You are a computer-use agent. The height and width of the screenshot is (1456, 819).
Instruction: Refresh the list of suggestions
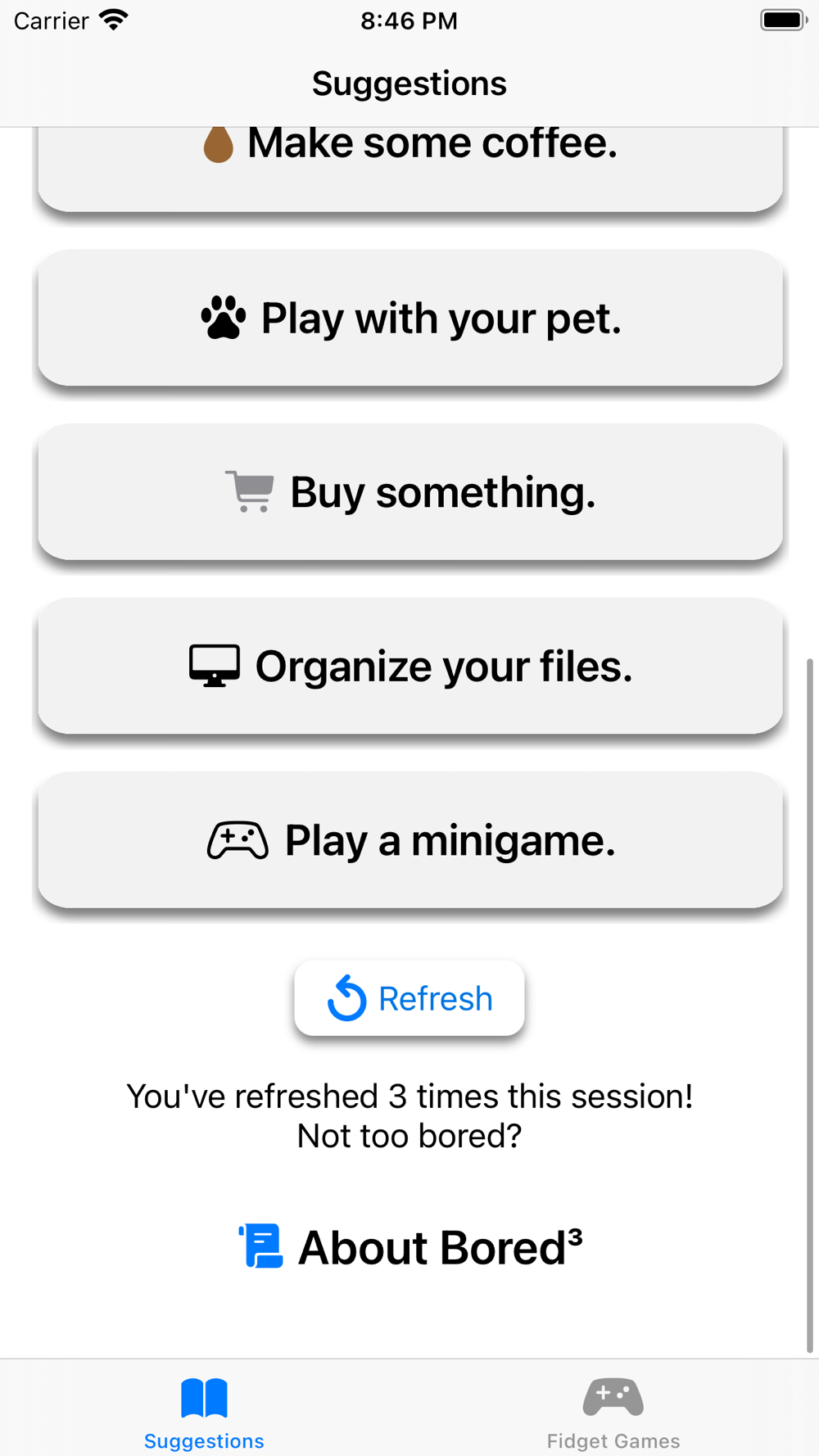click(x=409, y=998)
